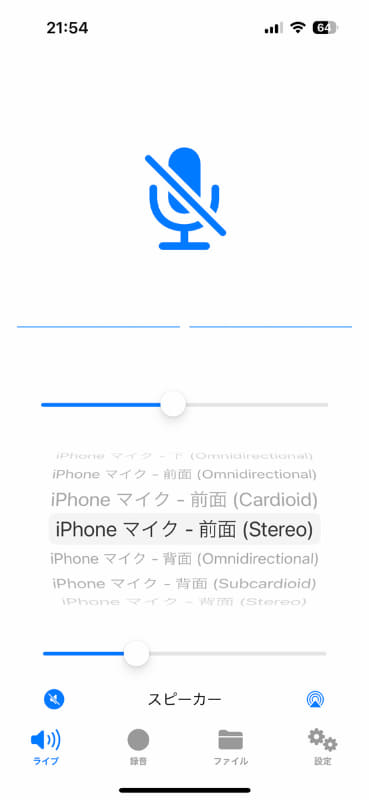Pick iPhone マイク - 背面 (Subcardioid)
This screenshot has height=800, width=369.
[x=184, y=583]
